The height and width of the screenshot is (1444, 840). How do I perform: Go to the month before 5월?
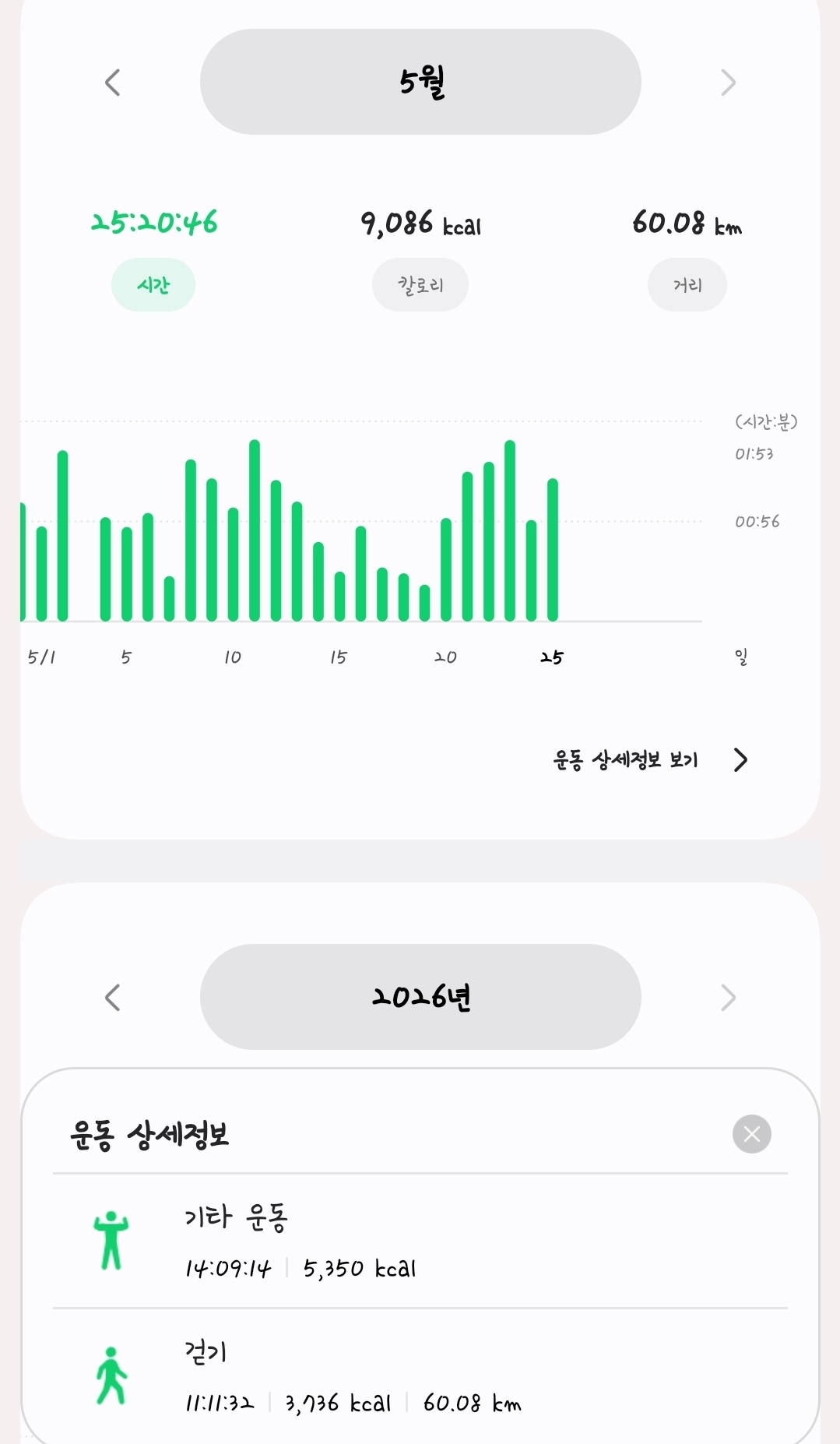[x=113, y=83]
